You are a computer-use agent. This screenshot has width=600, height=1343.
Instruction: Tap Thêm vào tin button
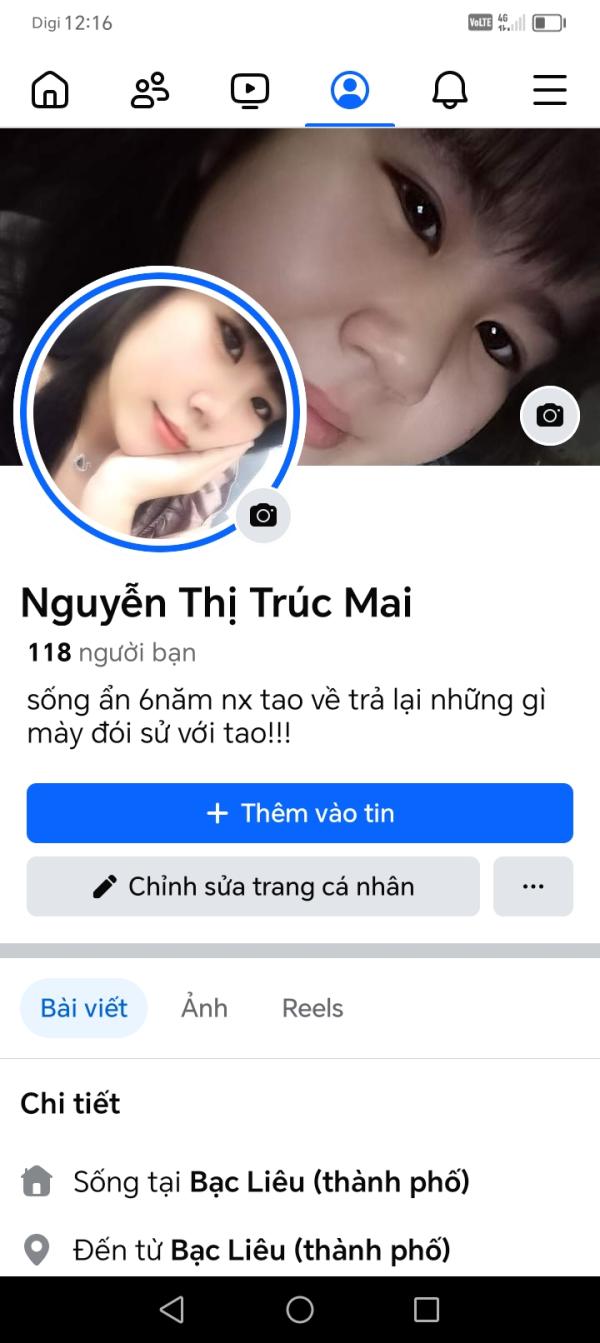tap(300, 813)
